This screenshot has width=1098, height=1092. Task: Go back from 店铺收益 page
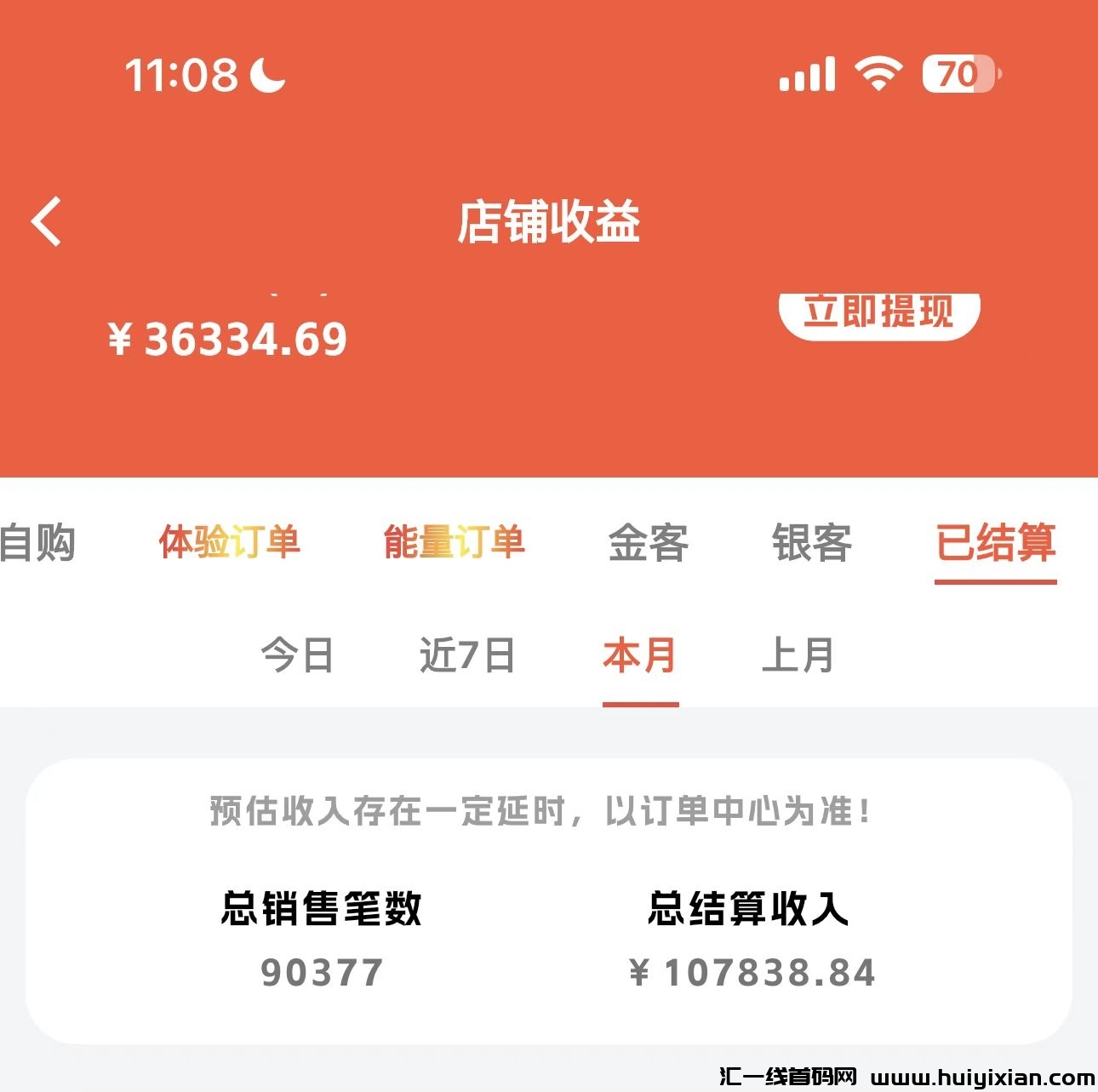(47, 221)
